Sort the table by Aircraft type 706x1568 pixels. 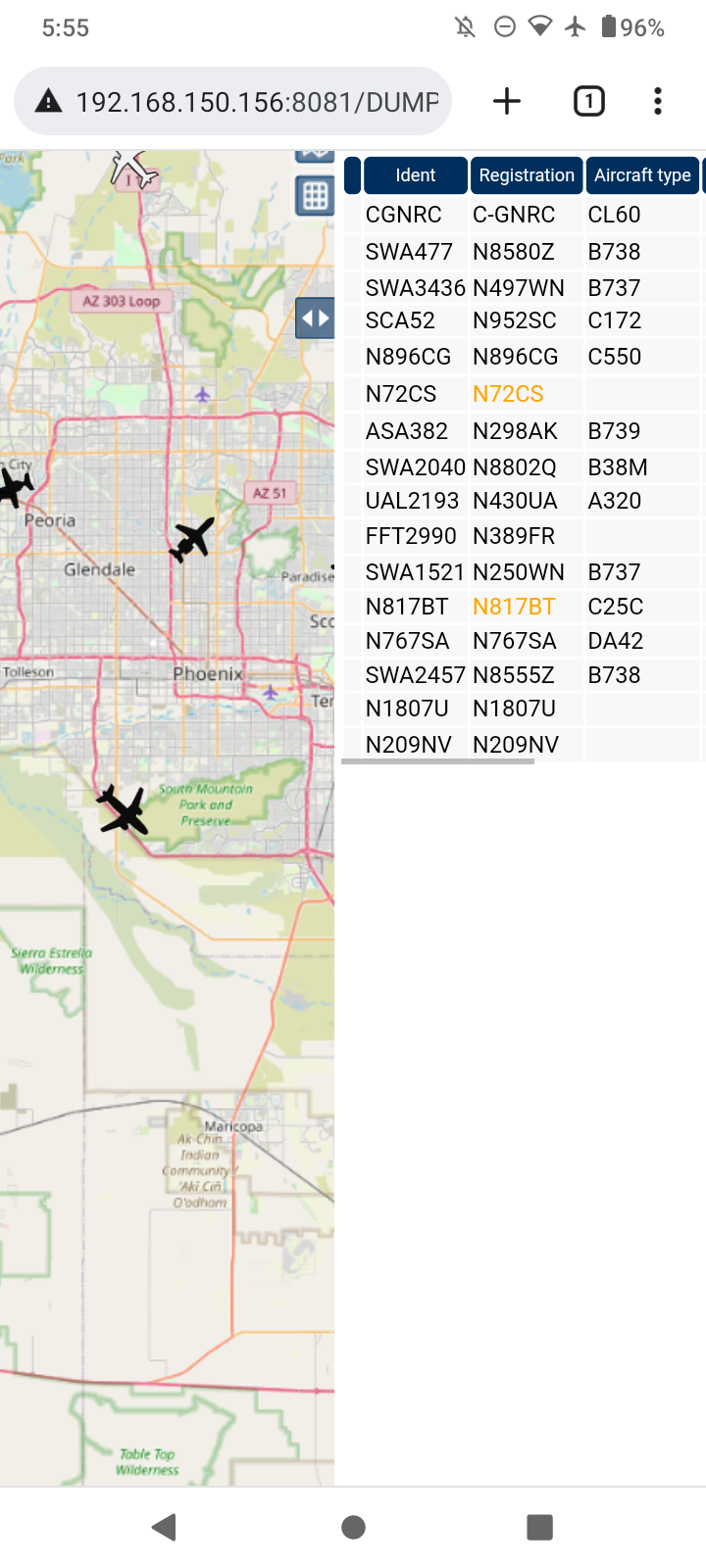click(642, 175)
